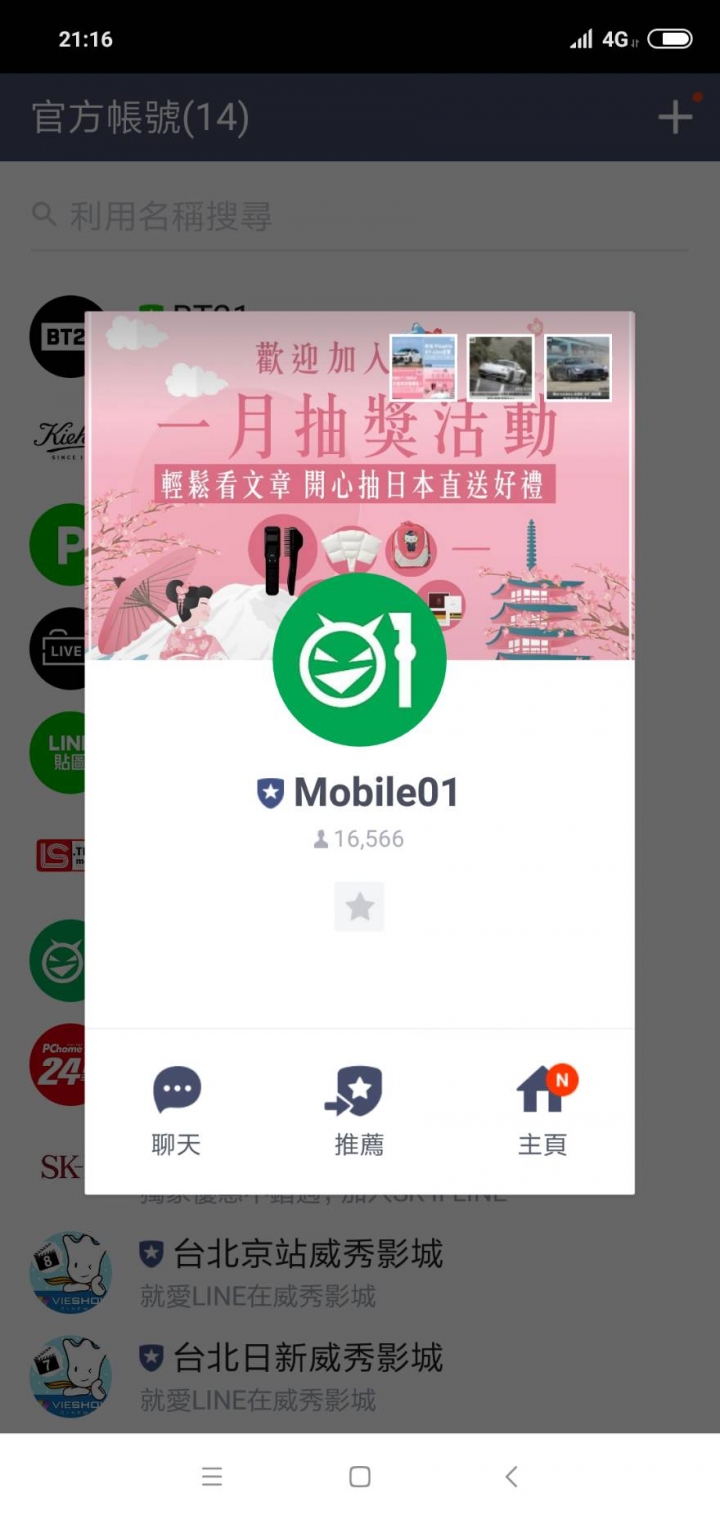Open chat with Mobile01
The height and width of the screenshot is (1520, 720).
[x=177, y=1110]
